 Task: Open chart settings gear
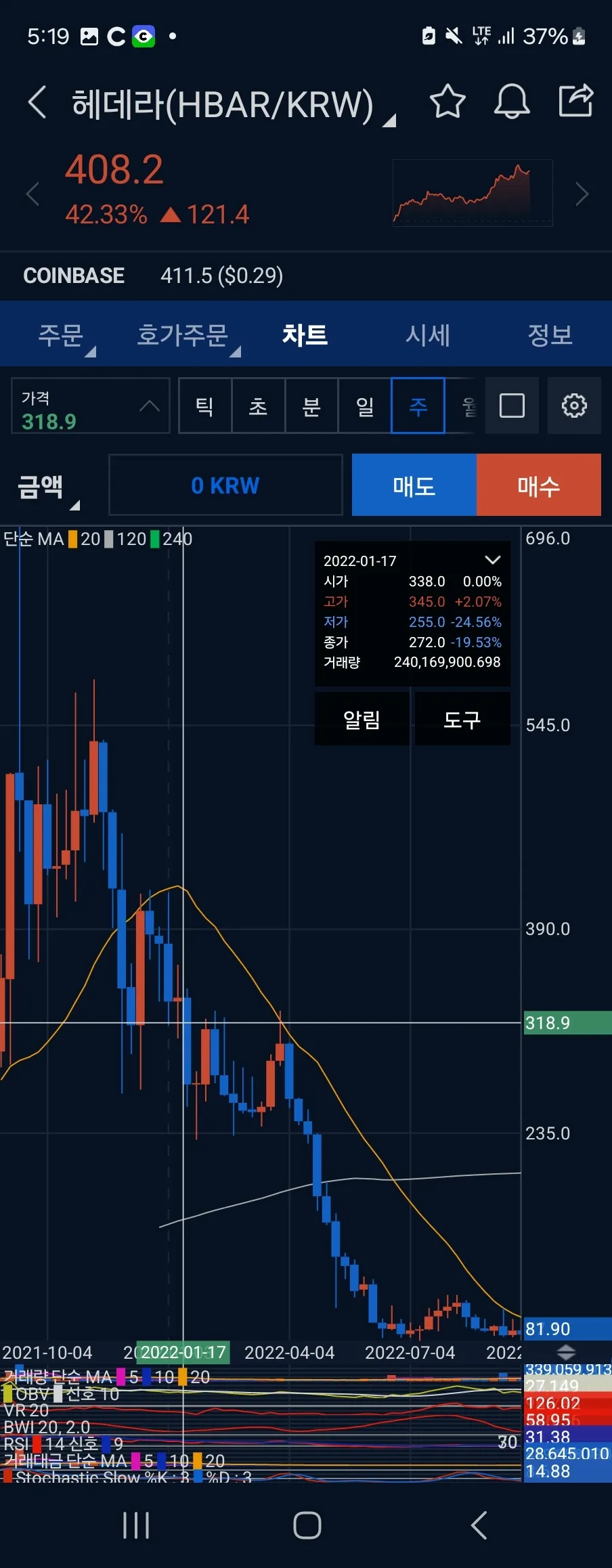pyautogui.click(x=574, y=406)
